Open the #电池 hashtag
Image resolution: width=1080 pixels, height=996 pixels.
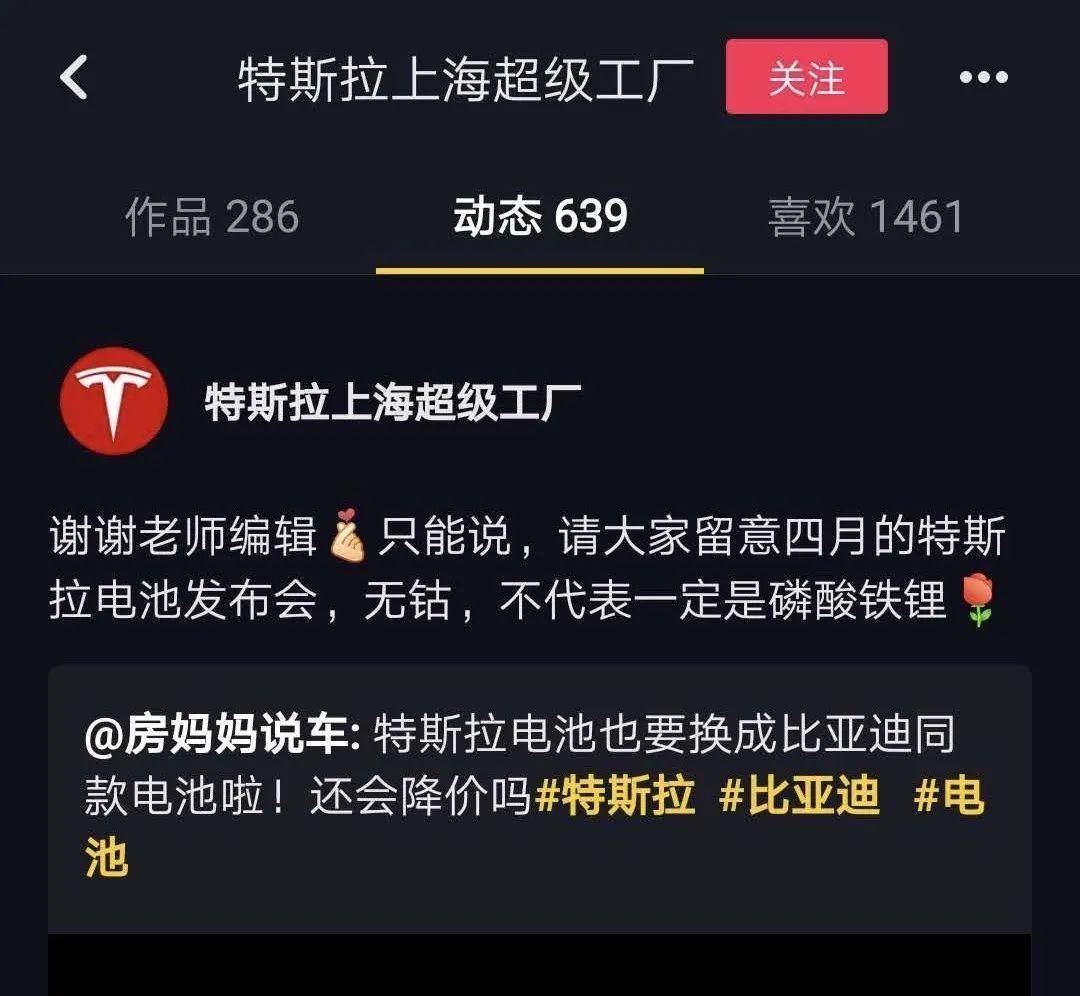point(948,797)
